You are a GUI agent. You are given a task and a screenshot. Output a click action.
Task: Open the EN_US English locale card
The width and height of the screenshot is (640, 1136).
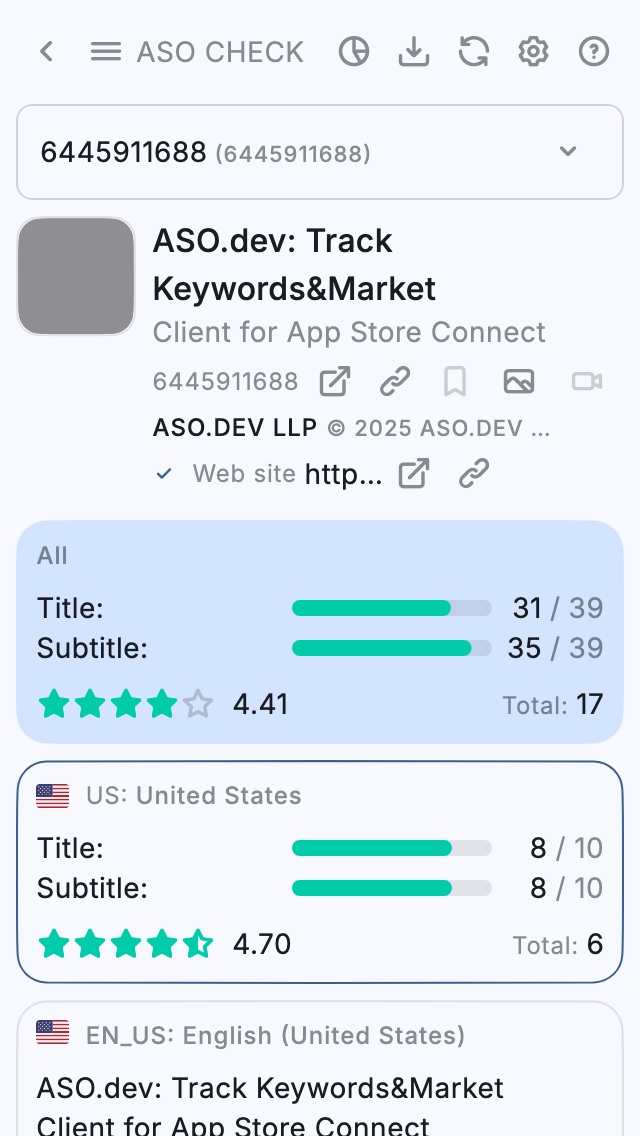click(320, 1070)
